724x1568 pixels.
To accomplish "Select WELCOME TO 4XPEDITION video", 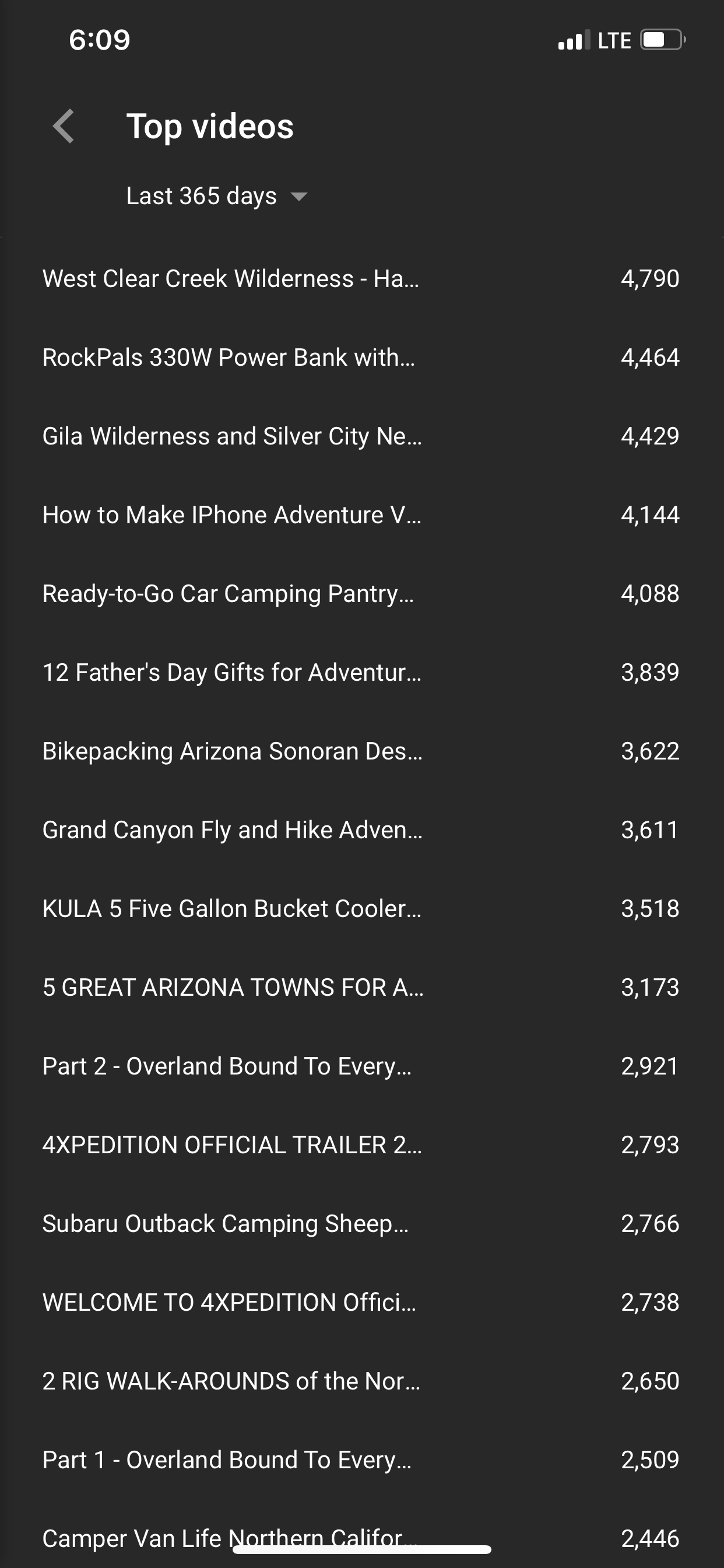I will [x=229, y=1303].
